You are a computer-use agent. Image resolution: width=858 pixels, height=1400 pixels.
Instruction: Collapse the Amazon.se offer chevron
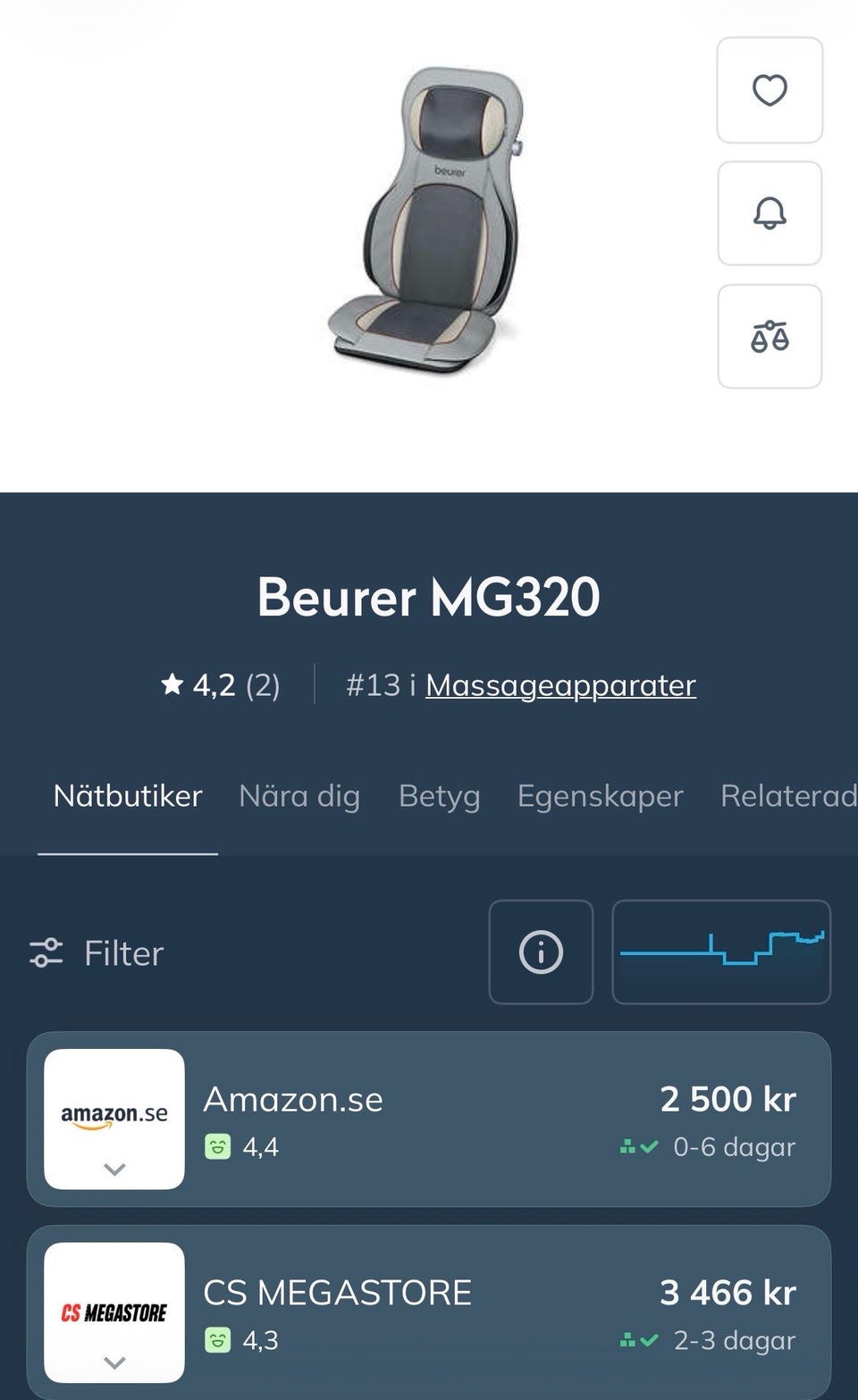tap(114, 1167)
